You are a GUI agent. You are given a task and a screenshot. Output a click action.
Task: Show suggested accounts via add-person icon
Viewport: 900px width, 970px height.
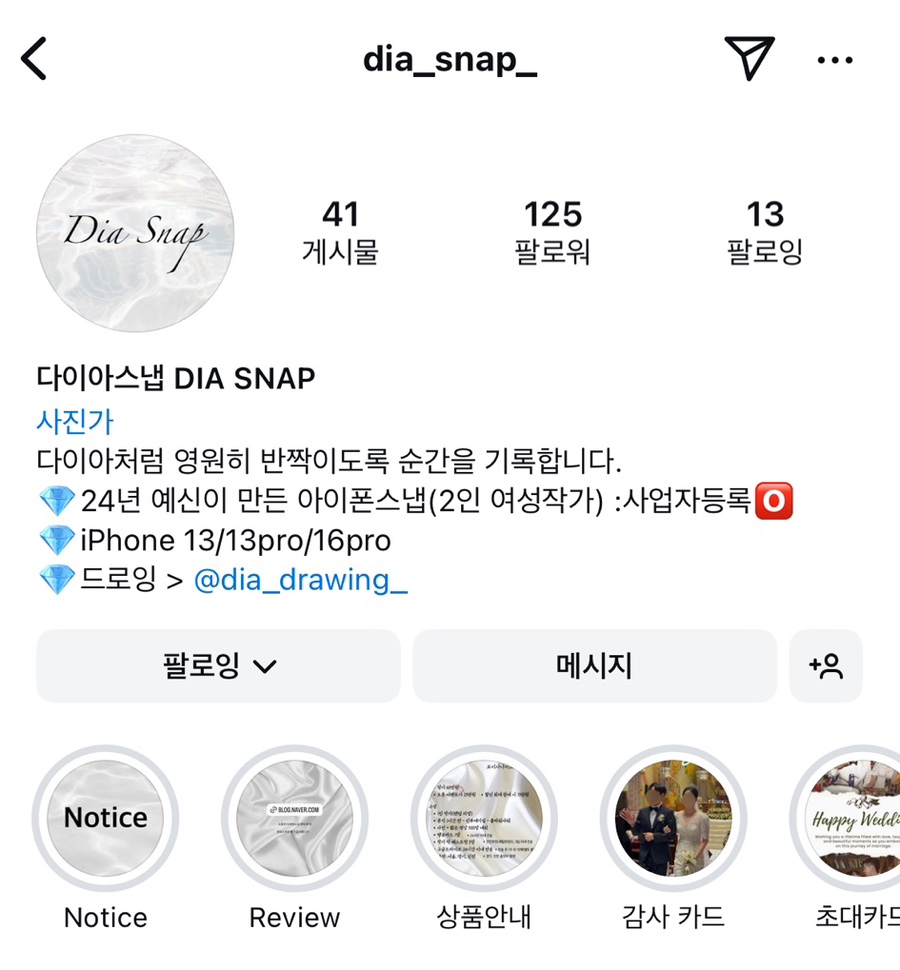point(826,666)
